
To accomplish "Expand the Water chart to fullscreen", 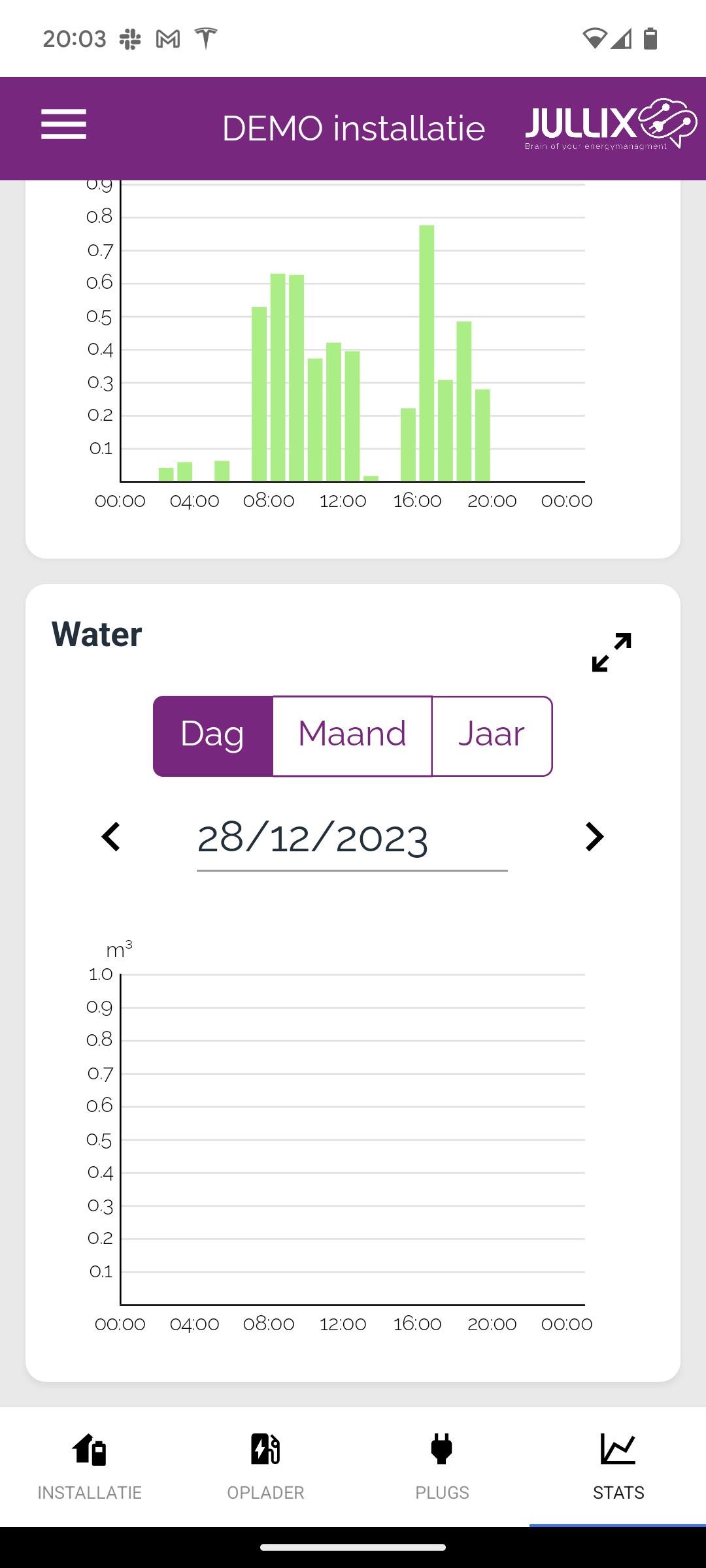I will tap(611, 652).
